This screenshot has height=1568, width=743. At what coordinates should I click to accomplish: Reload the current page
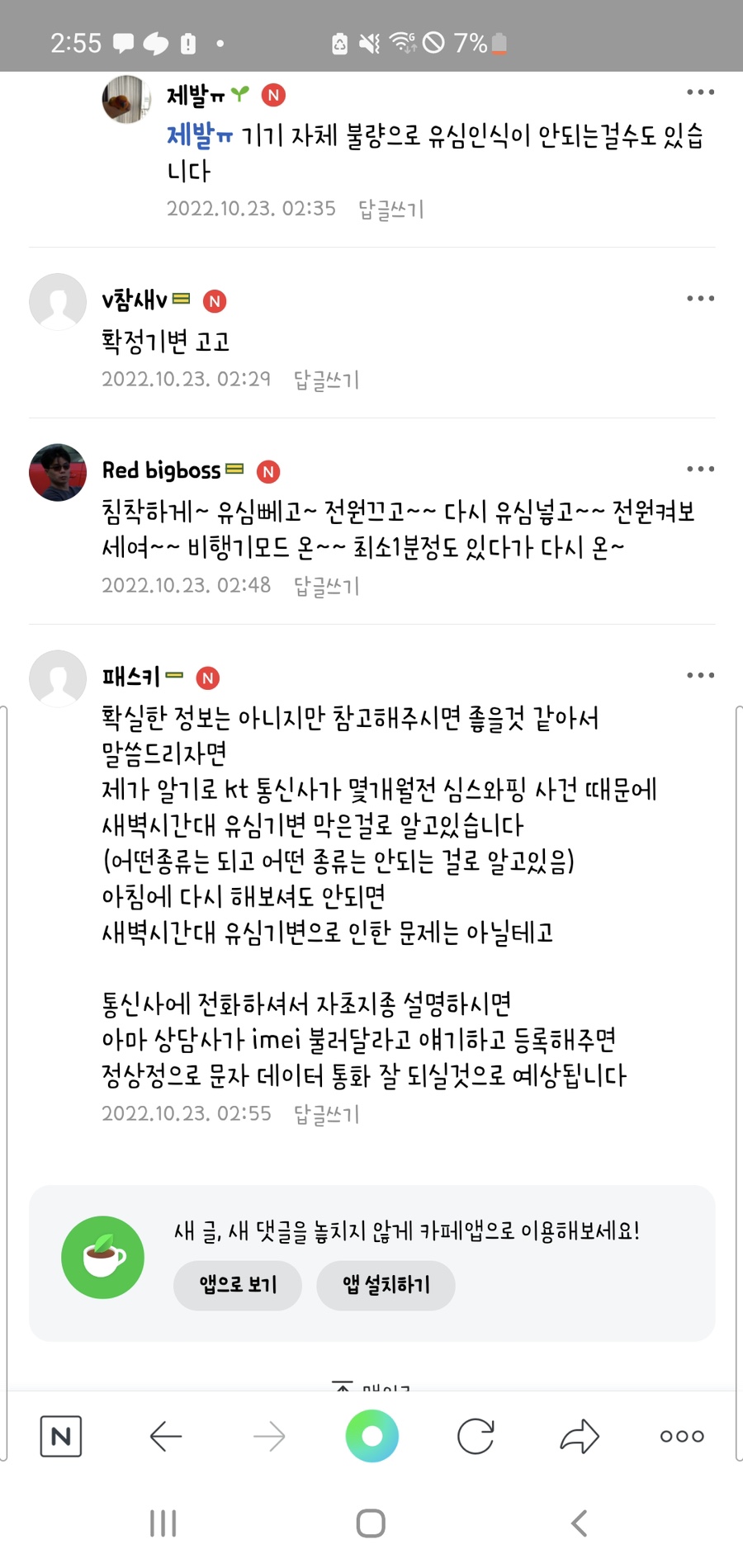click(x=476, y=1437)
